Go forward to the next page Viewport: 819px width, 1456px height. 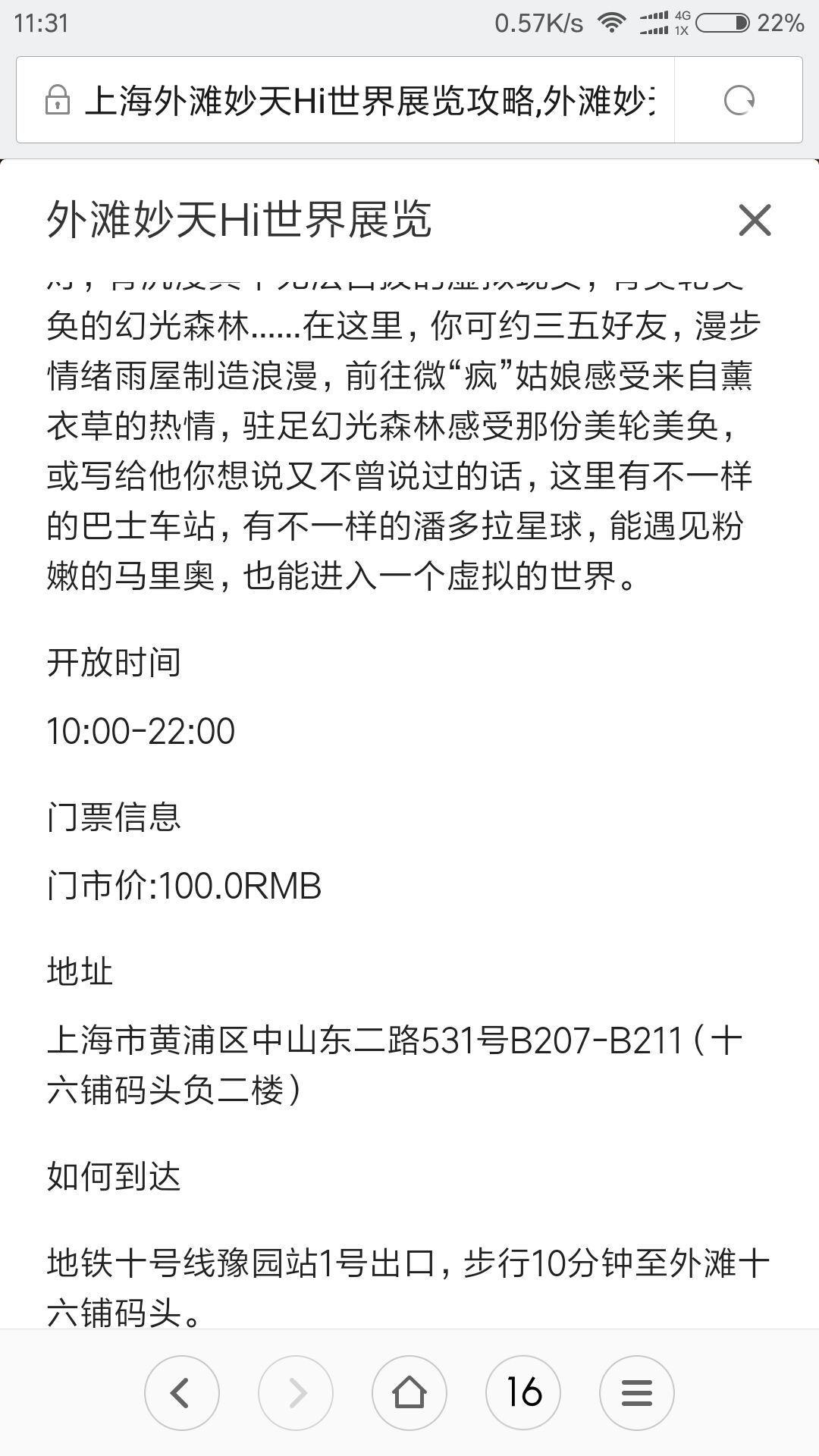pos(296,1392)
